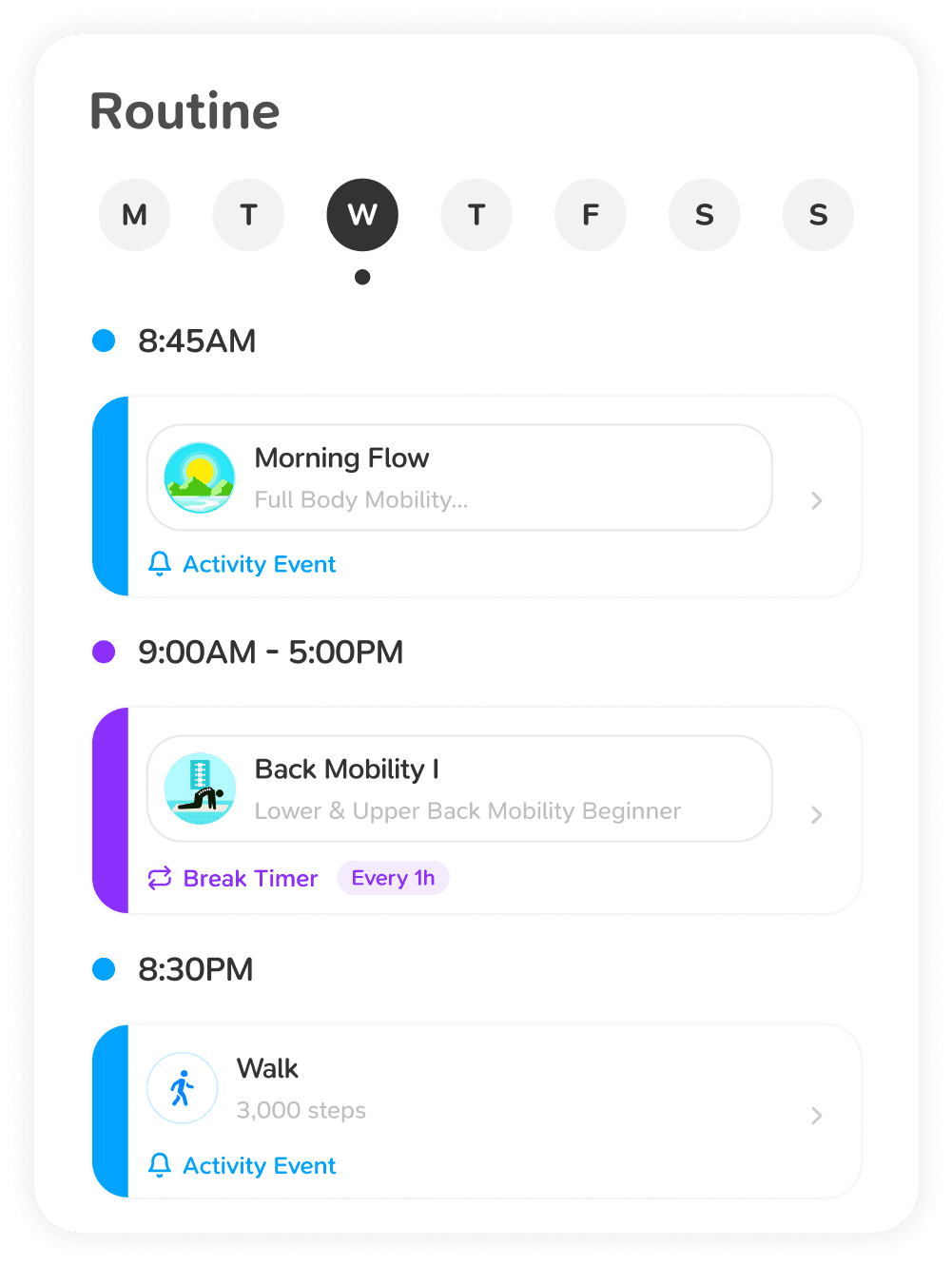The image size is (952, 1266).
Task: Toggle Monday in the day selector
Action: tap(134, 214)
